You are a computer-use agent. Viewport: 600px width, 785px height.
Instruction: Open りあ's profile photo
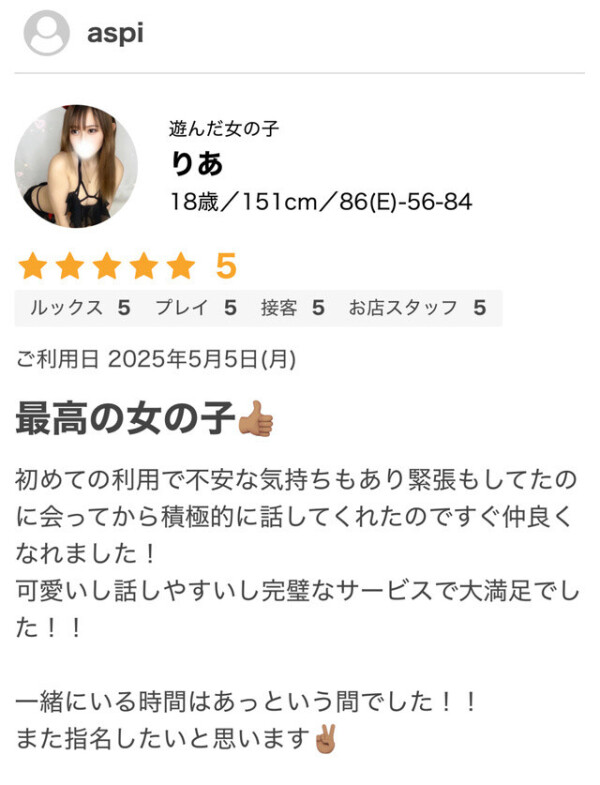pyautogui.click(x=76, y=166)
